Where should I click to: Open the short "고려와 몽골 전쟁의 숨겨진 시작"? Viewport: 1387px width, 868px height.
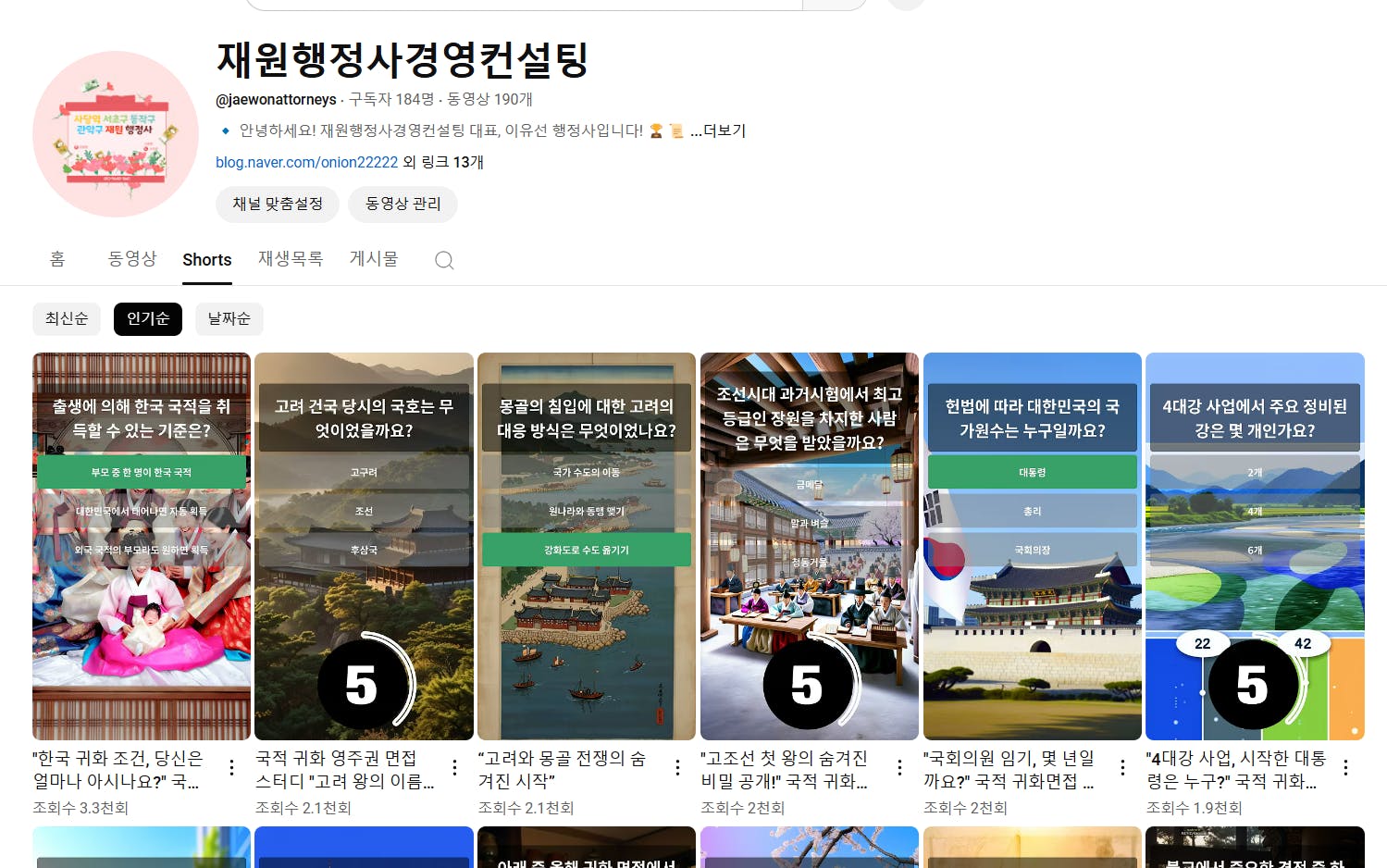tap(587, 546)
